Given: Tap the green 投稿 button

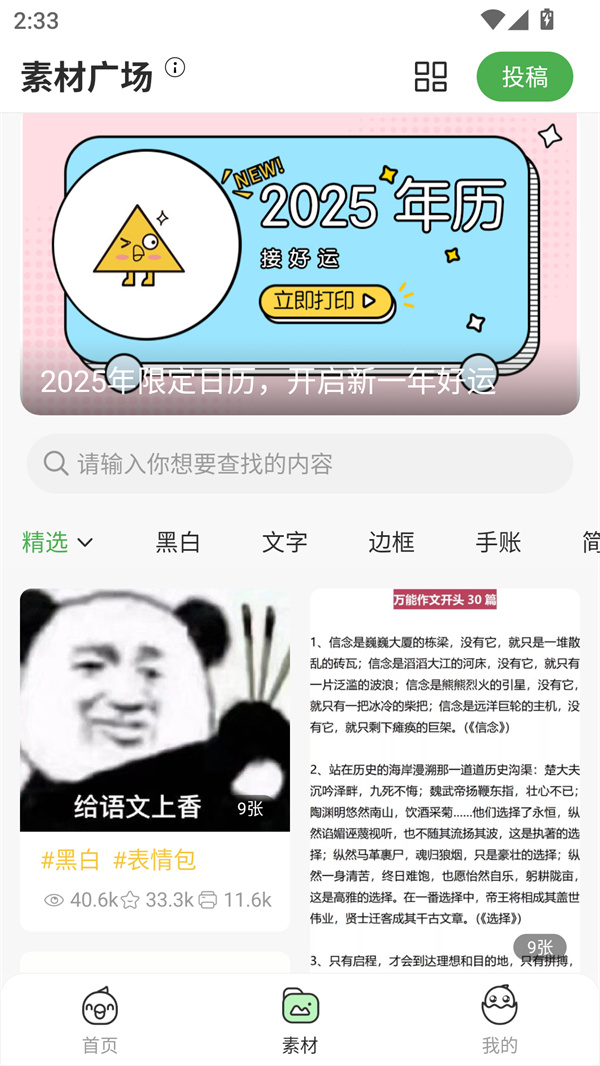Looking at the screenshot, I should tap(524, 77).
